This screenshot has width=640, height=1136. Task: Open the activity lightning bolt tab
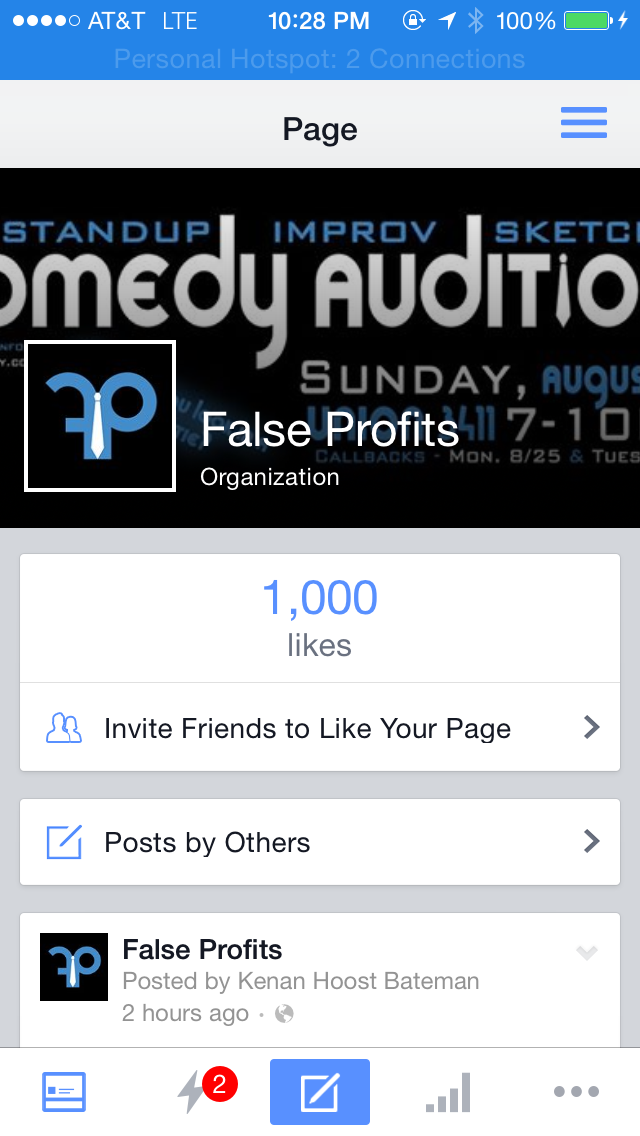[192, 1091]
